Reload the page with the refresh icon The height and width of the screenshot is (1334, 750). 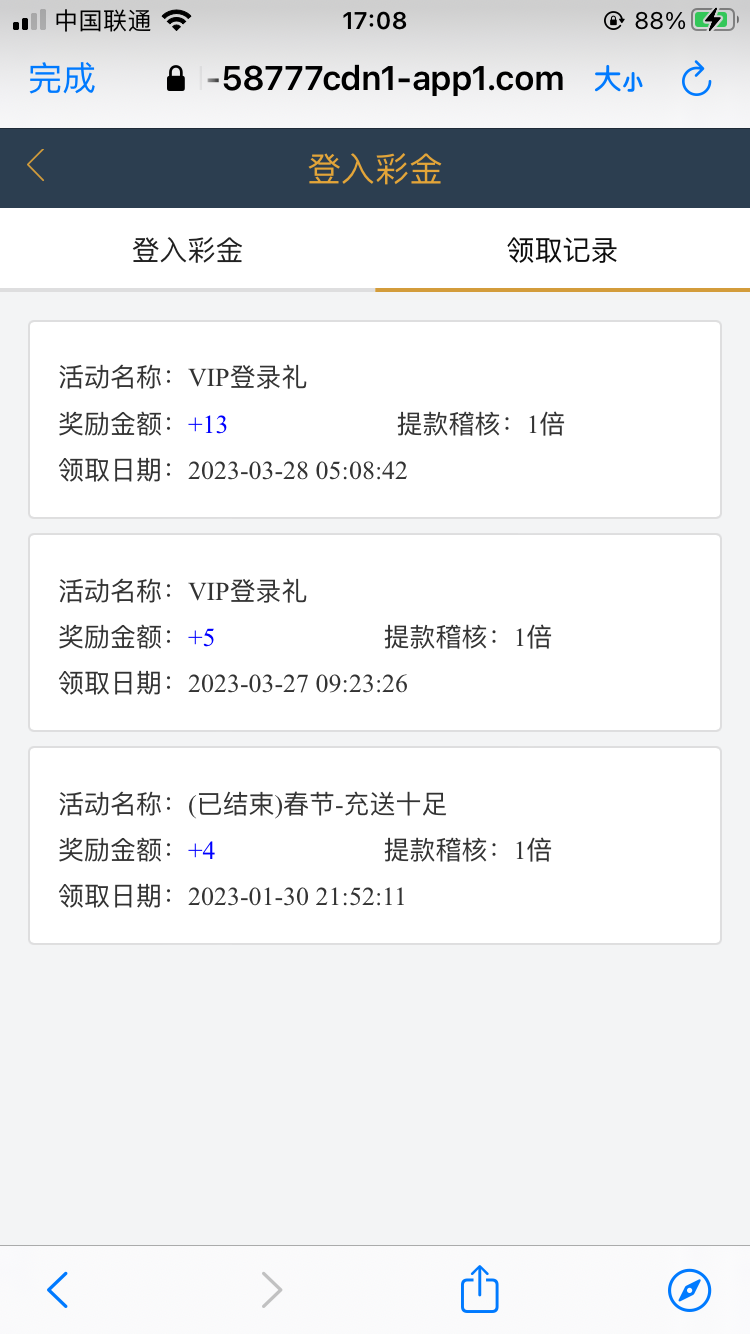pos(696,79)
